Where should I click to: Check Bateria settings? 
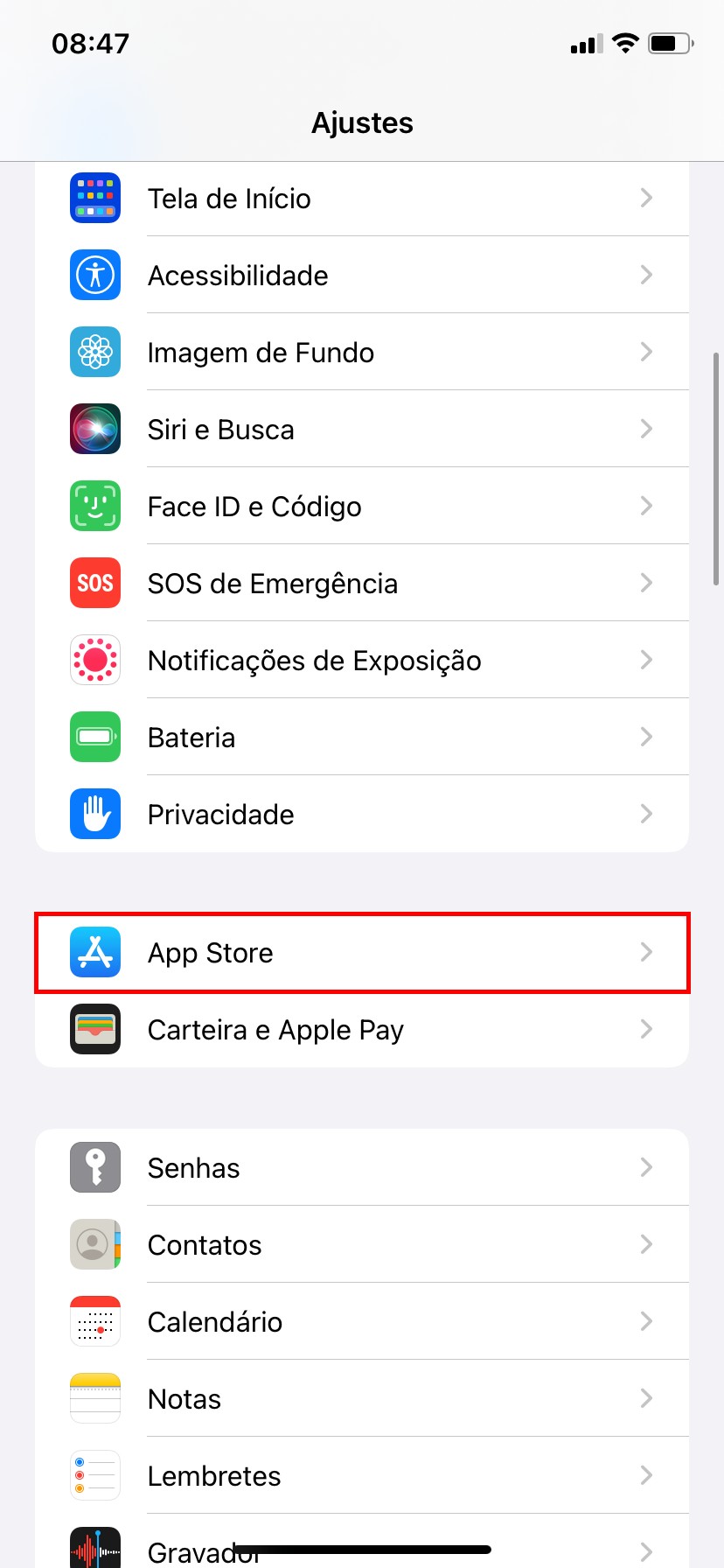[361, 738]
